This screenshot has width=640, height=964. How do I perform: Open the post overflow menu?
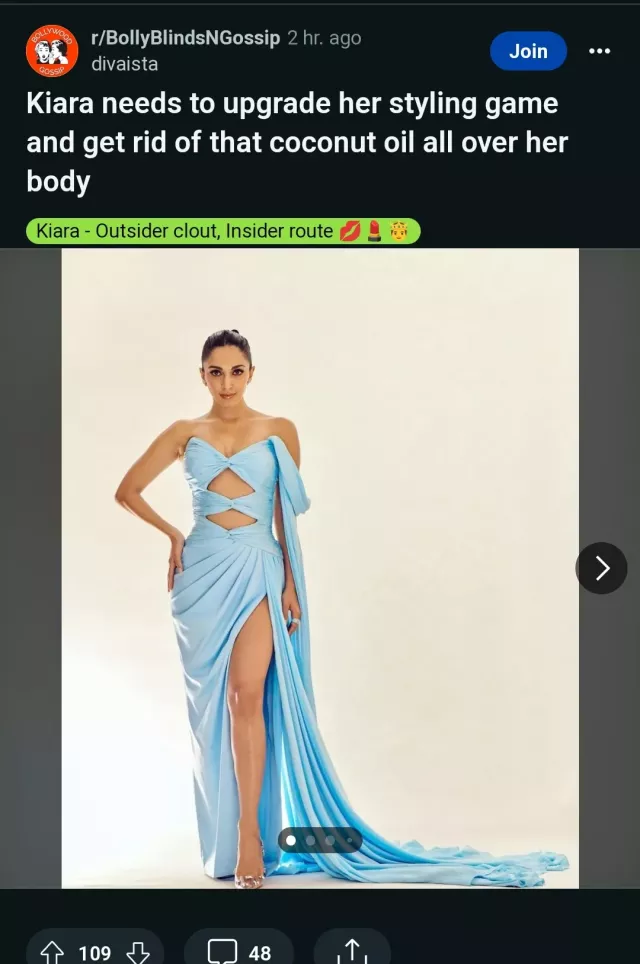pos(599,51)
